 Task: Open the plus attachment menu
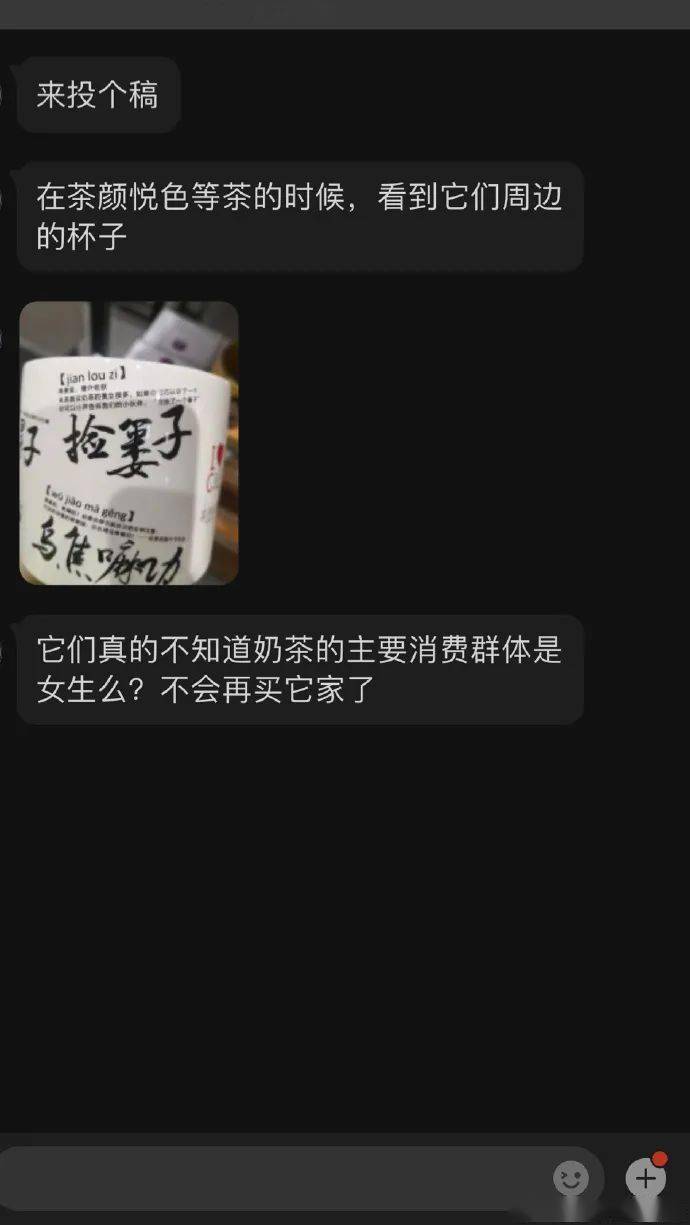point(646,1178)
